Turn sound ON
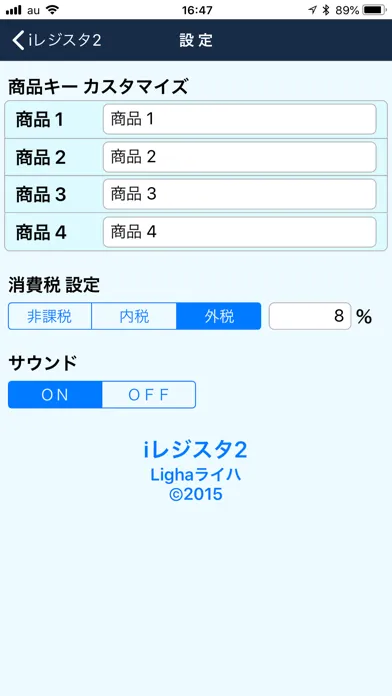 point(55,395)
